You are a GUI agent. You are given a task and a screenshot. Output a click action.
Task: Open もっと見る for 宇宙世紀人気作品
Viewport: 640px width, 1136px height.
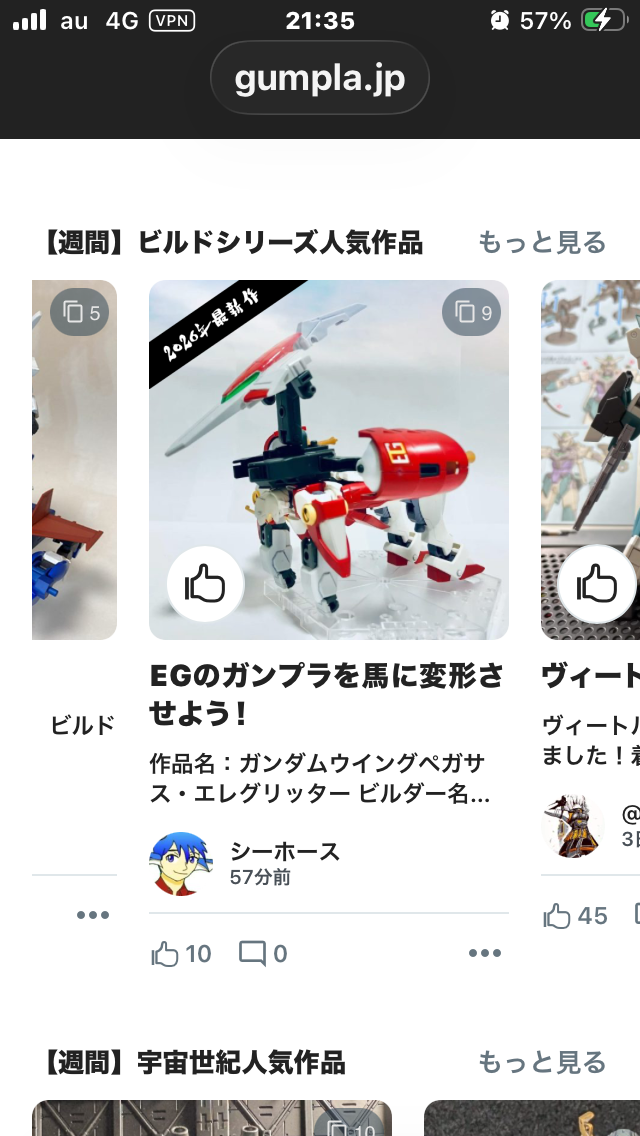(542, 1062)
